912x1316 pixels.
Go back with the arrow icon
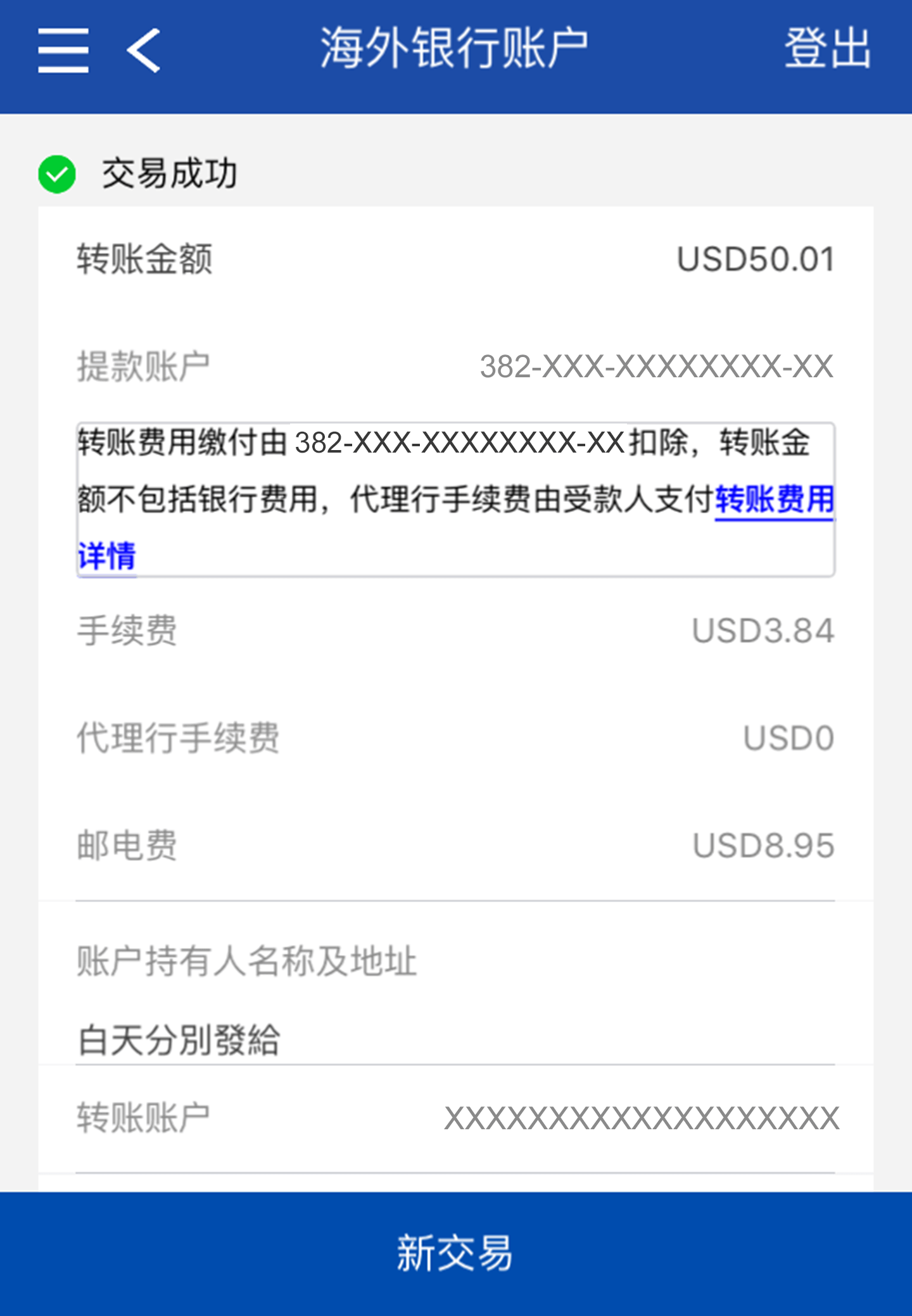[144, 51]
